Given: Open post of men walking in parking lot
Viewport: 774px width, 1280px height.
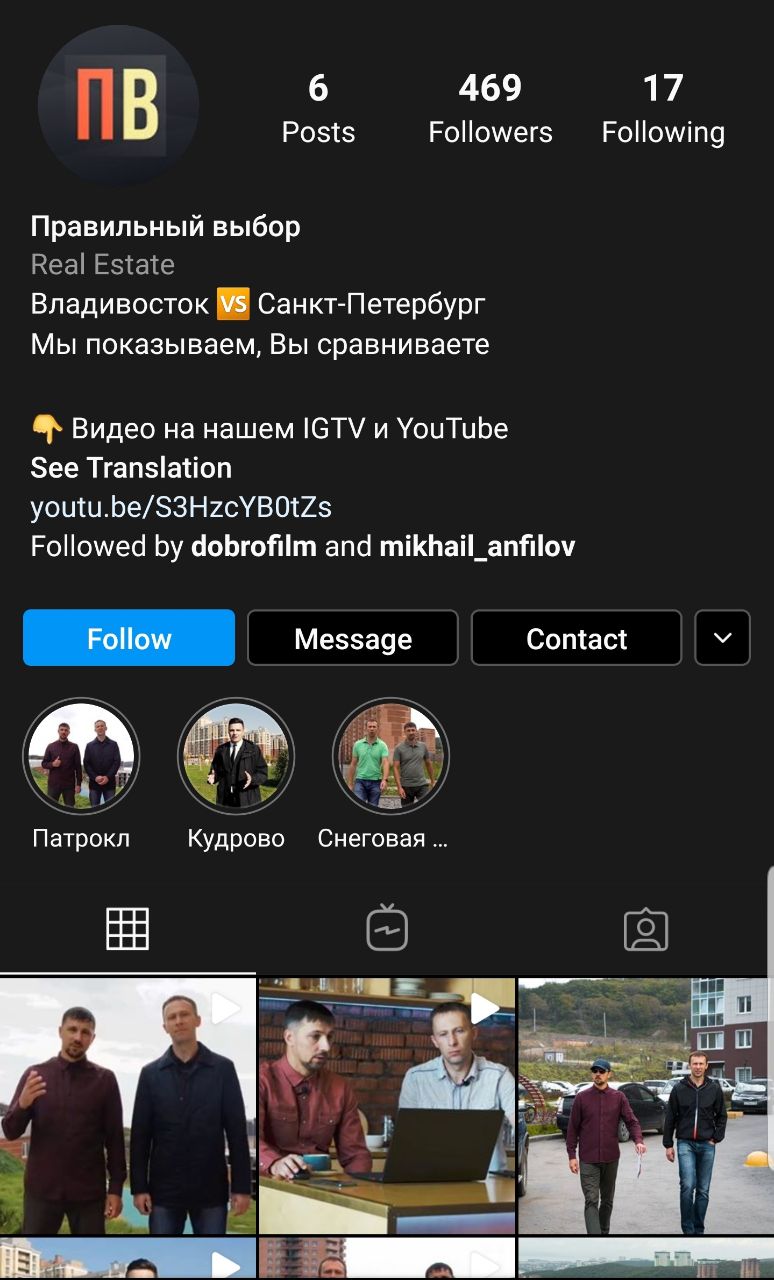Looking at the screenshot, I should click(646, 1105).
